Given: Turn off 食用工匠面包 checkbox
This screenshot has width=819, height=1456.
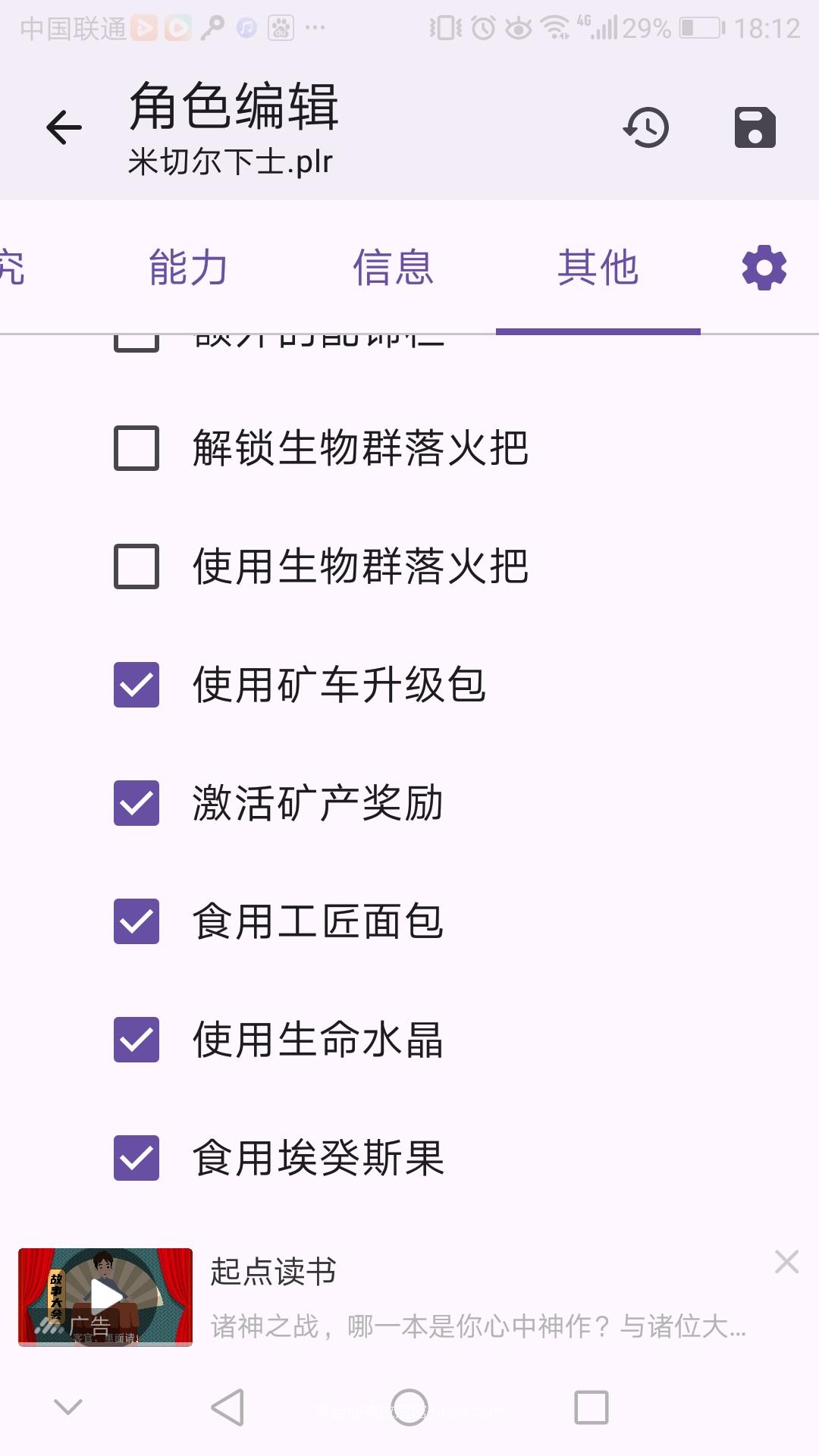Looking at the screenshot, I should (136, 920).
